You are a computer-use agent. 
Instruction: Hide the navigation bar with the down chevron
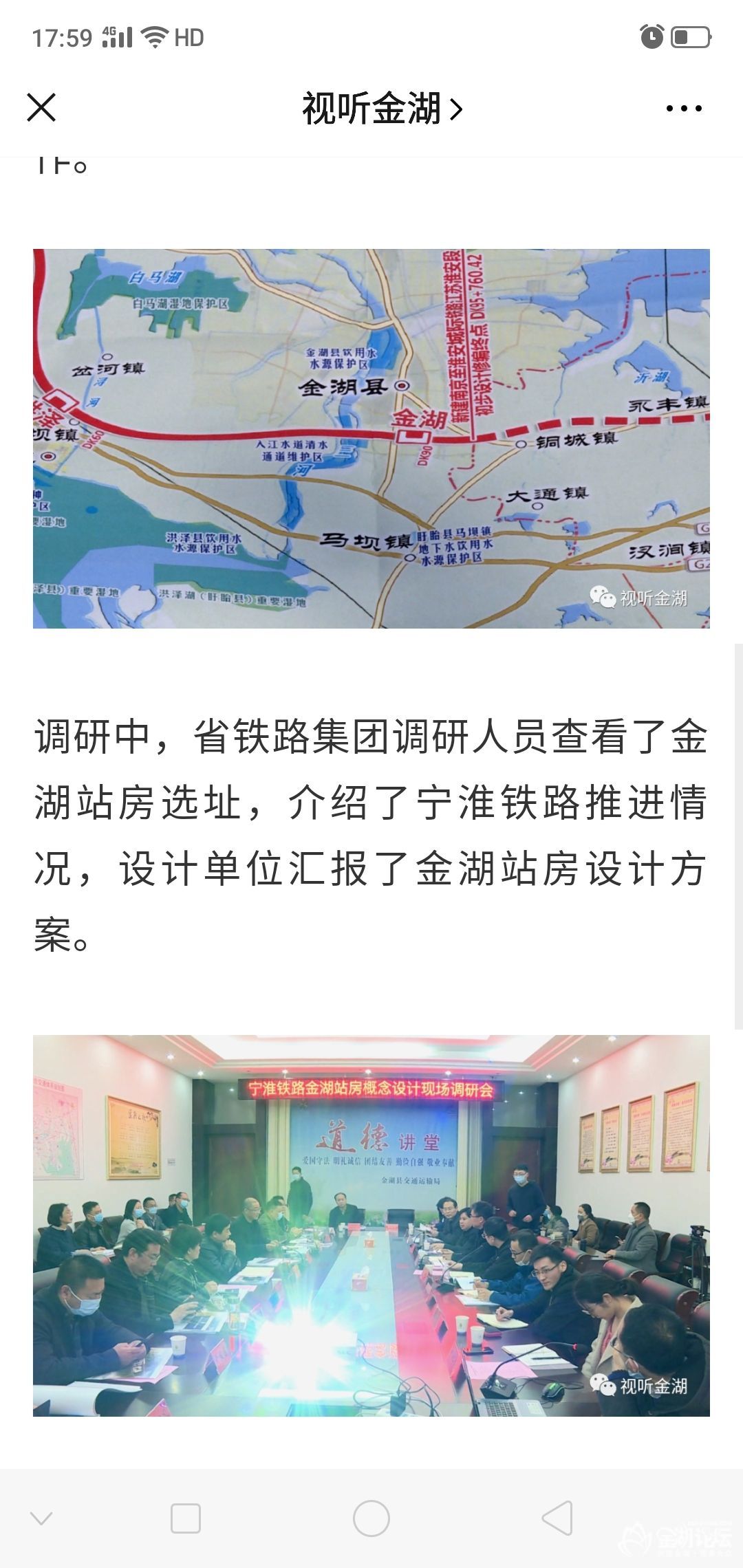point(42,1518)
